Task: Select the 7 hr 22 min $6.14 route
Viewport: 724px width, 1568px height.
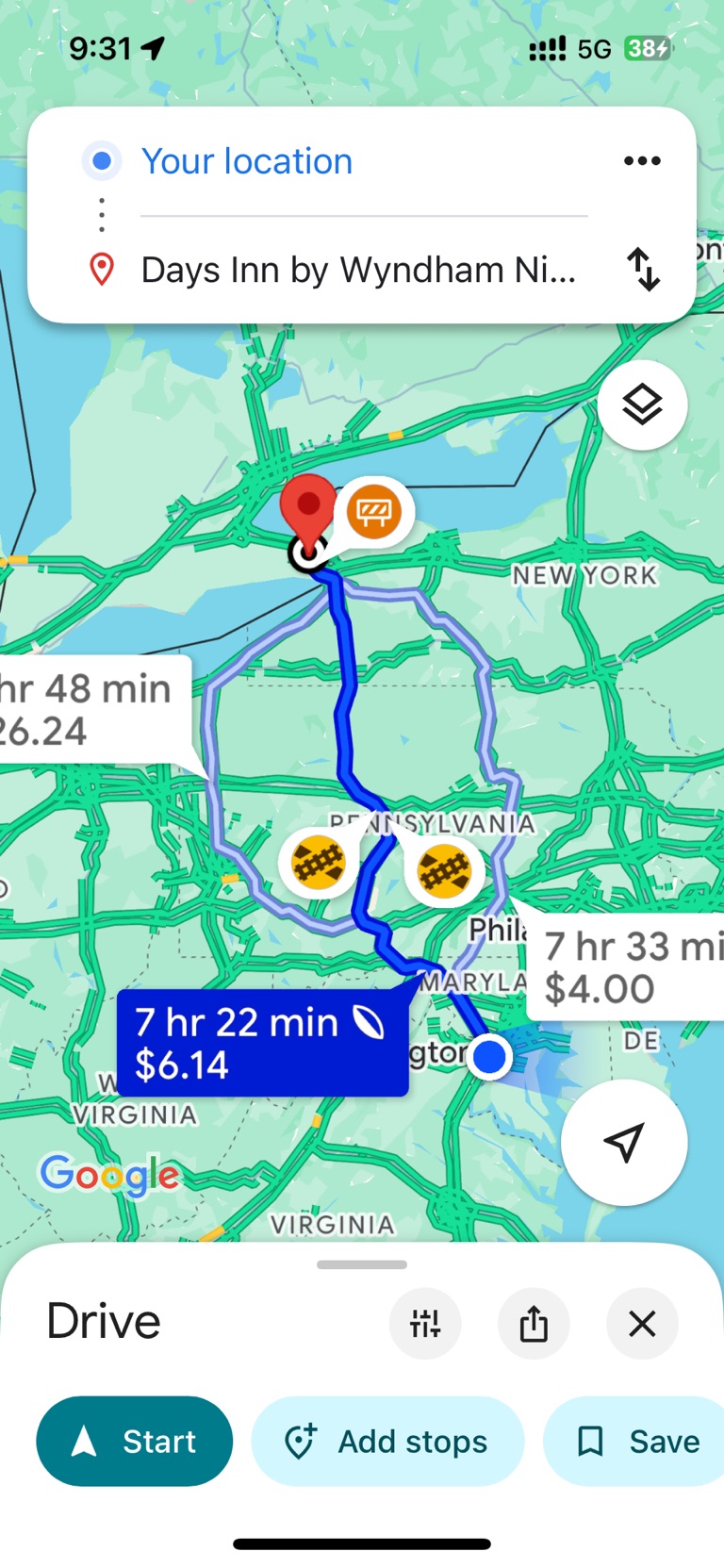Action: [x=261, y=1043]
